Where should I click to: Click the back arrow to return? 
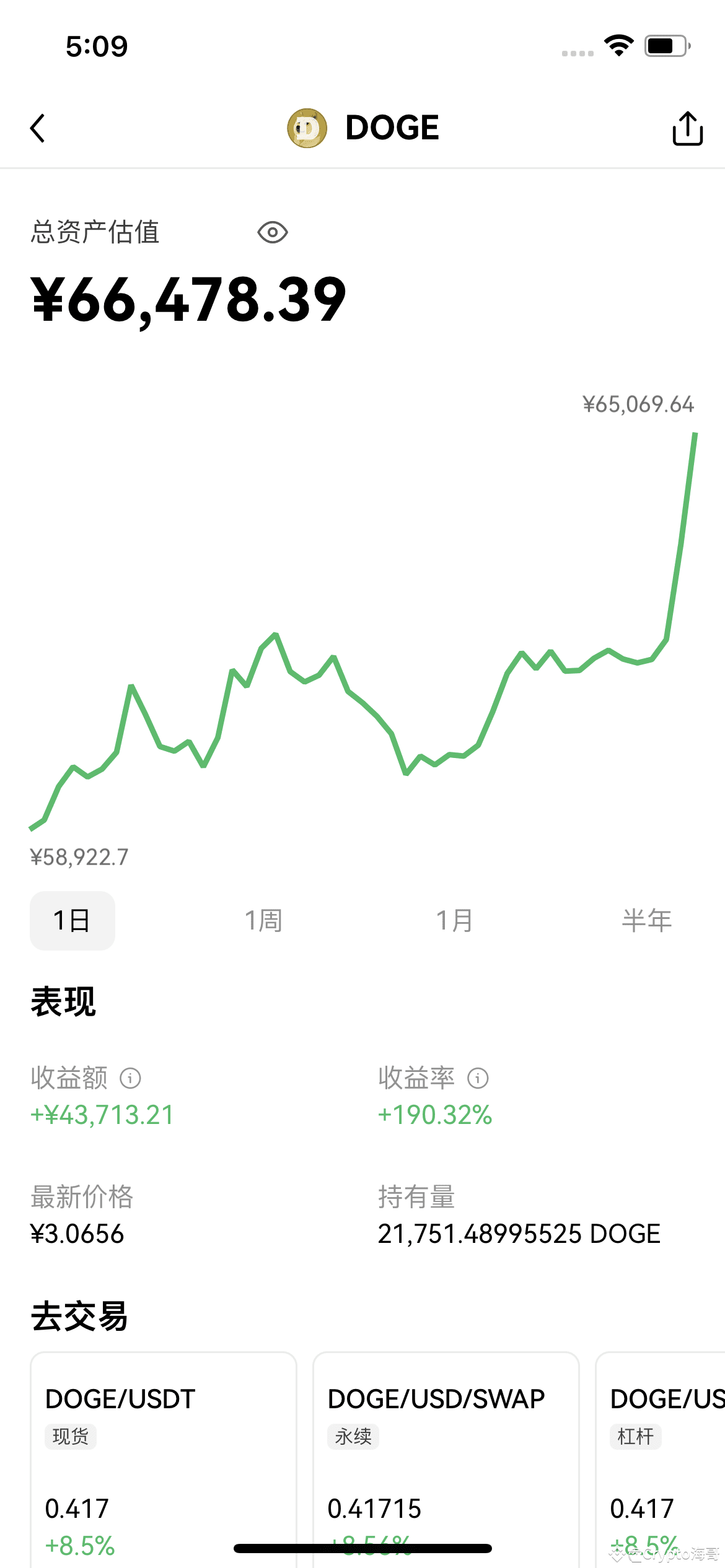(x=37, y=128)
